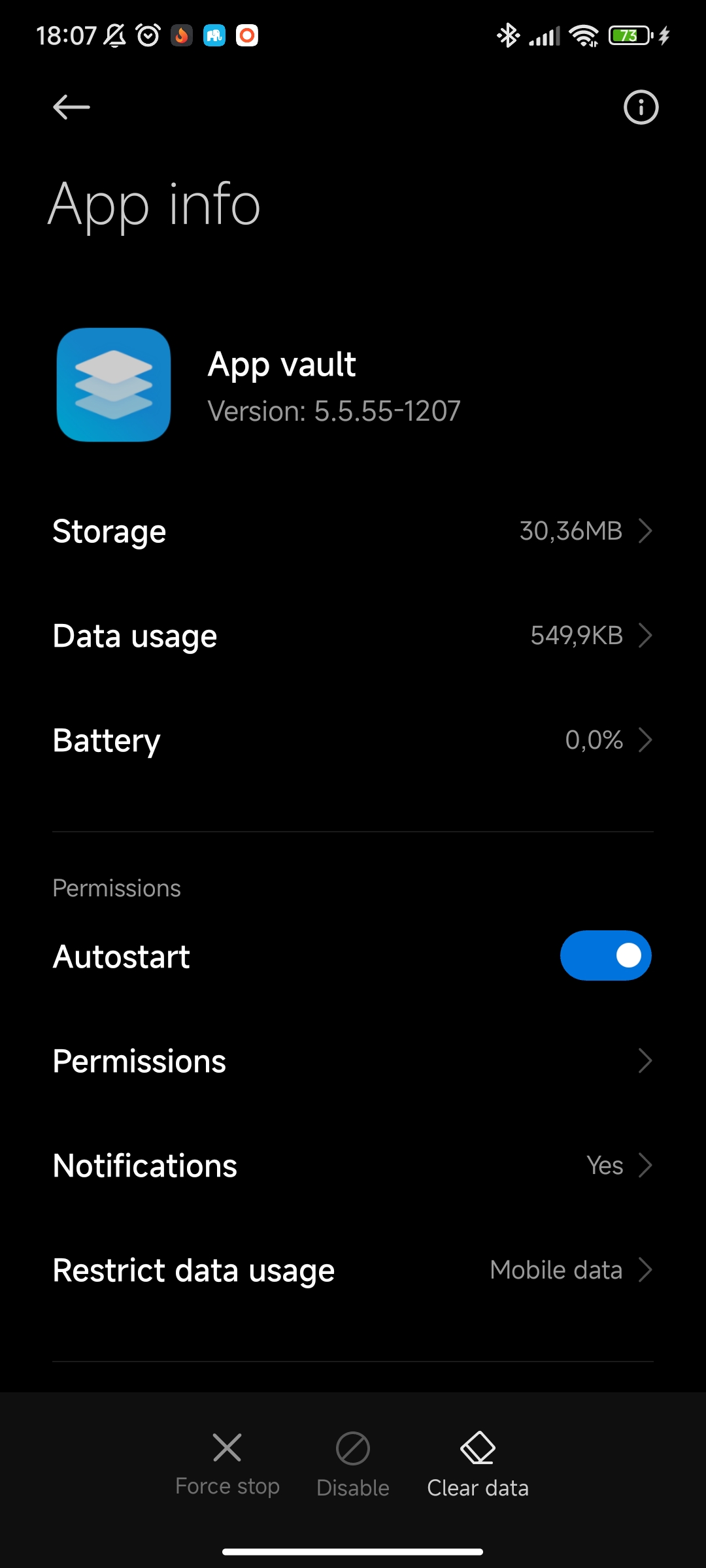View Data usage details

[x=353, y=636]
